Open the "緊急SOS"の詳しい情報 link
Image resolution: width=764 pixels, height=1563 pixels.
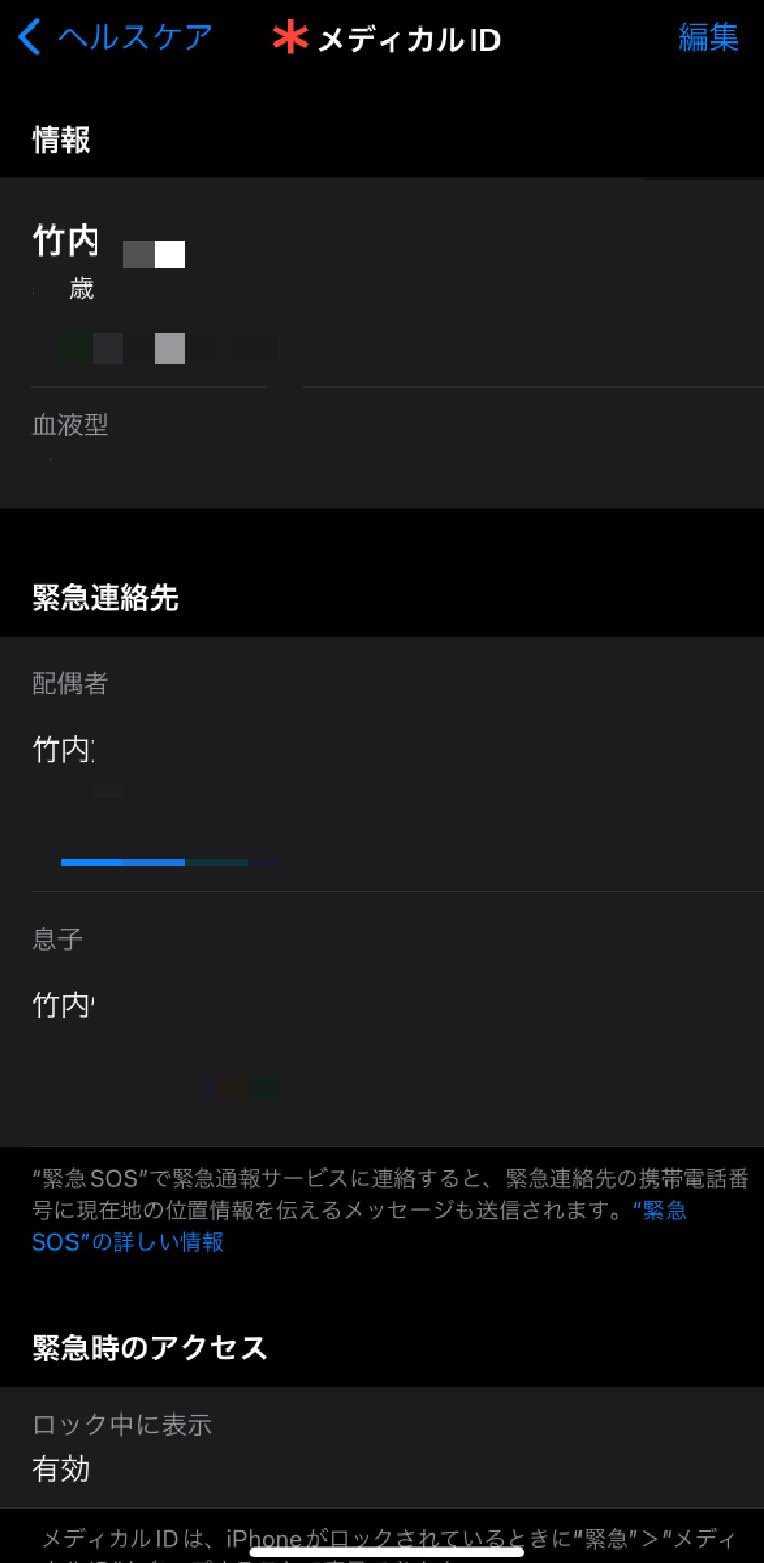(128, 1241)
